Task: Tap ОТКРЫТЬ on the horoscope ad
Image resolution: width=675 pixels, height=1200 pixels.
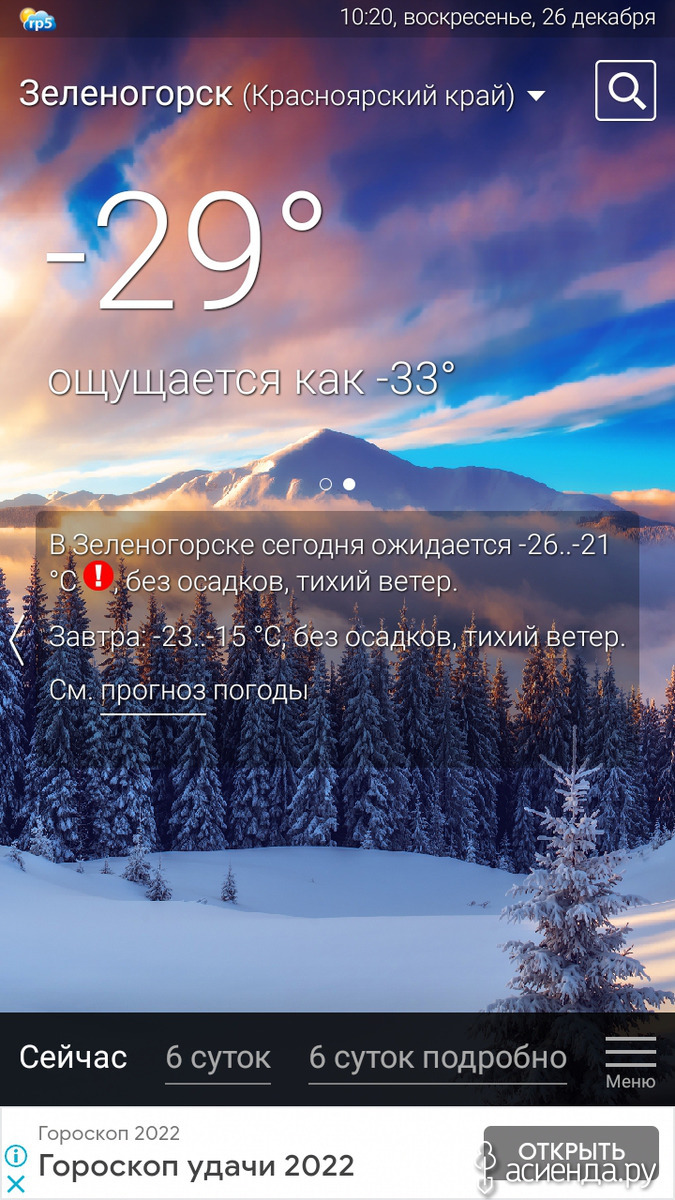Action: [x=571, y=1151]
